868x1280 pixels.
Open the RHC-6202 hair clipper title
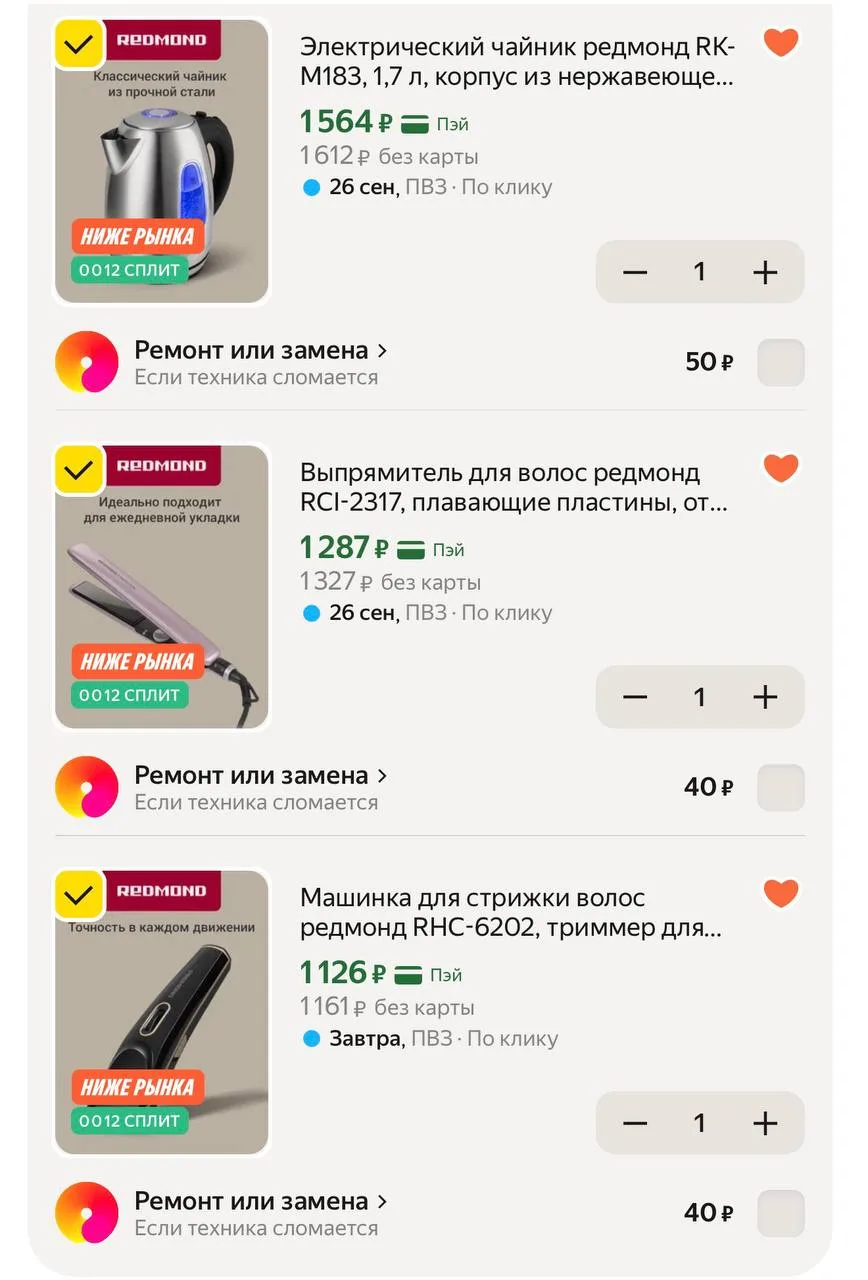coord(510,912)
